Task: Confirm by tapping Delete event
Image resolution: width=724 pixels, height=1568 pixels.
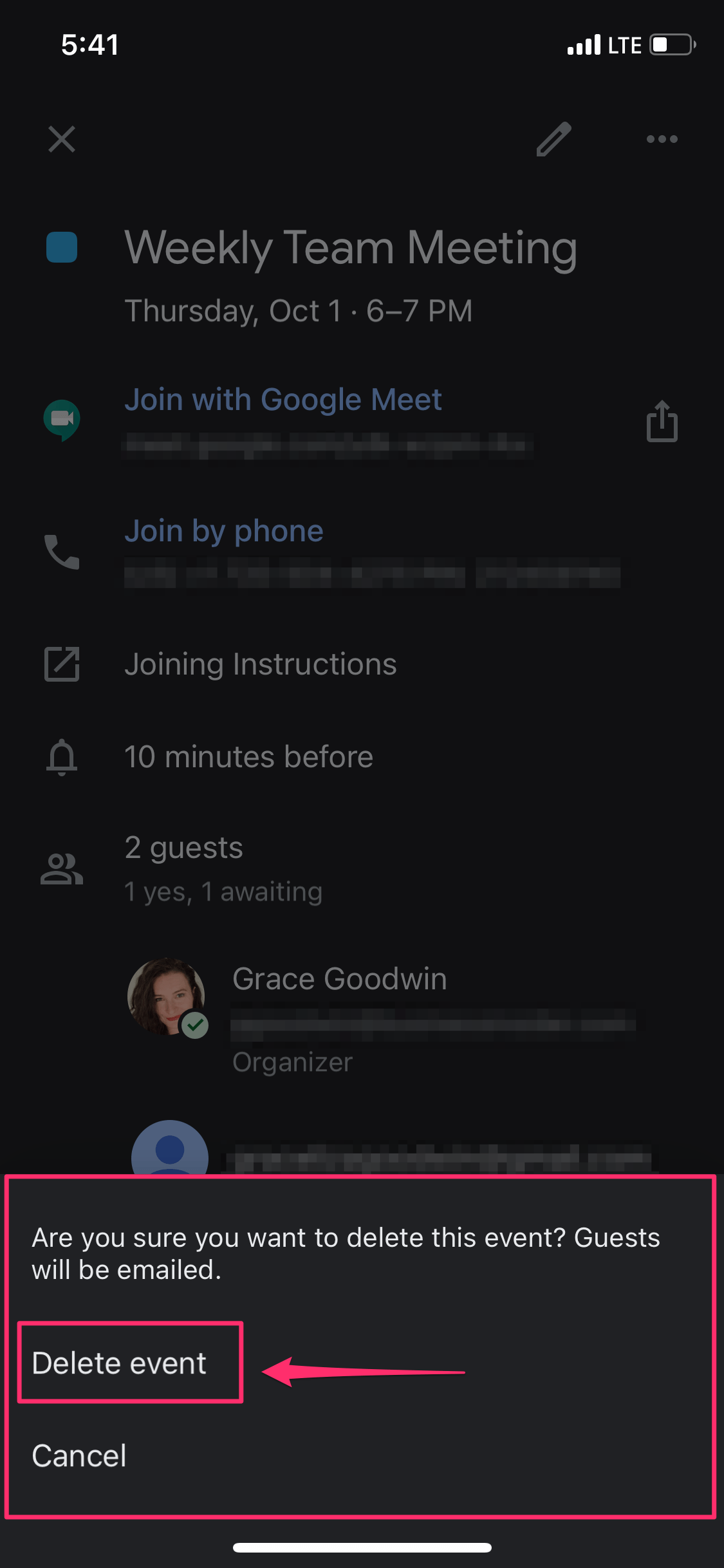Action: click(120, 1363)
